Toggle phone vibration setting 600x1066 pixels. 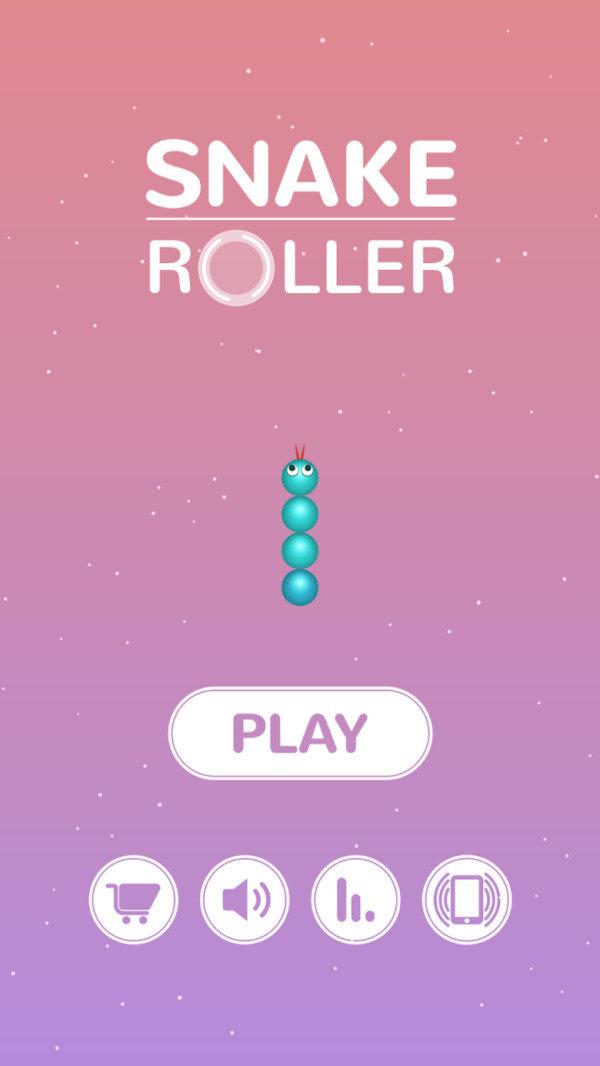click(x=466, y=899)
